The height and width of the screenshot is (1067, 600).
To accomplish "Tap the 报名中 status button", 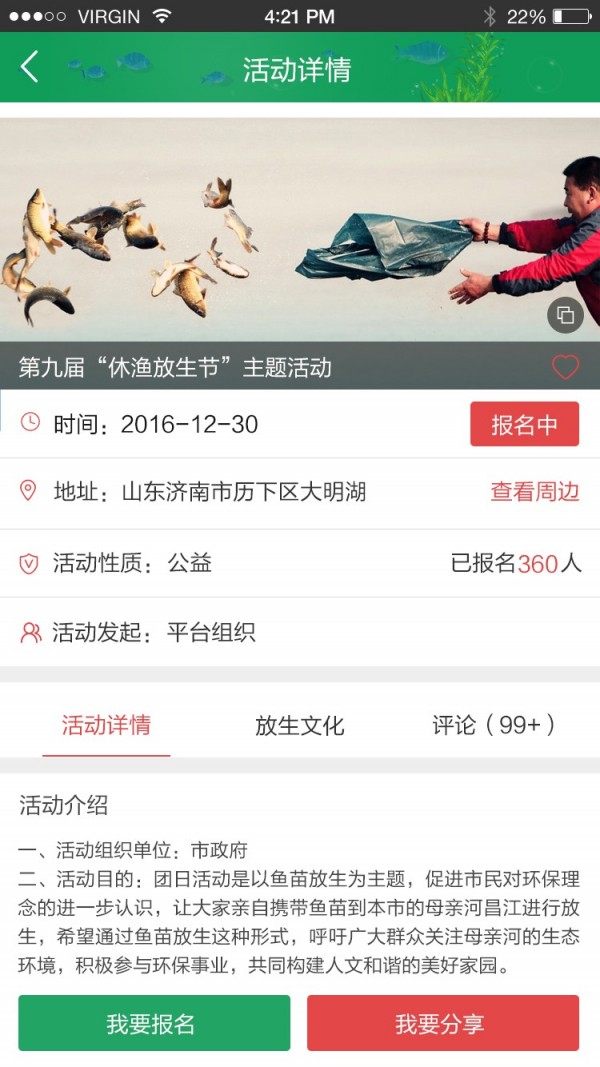I will click(x=524, y=424).
